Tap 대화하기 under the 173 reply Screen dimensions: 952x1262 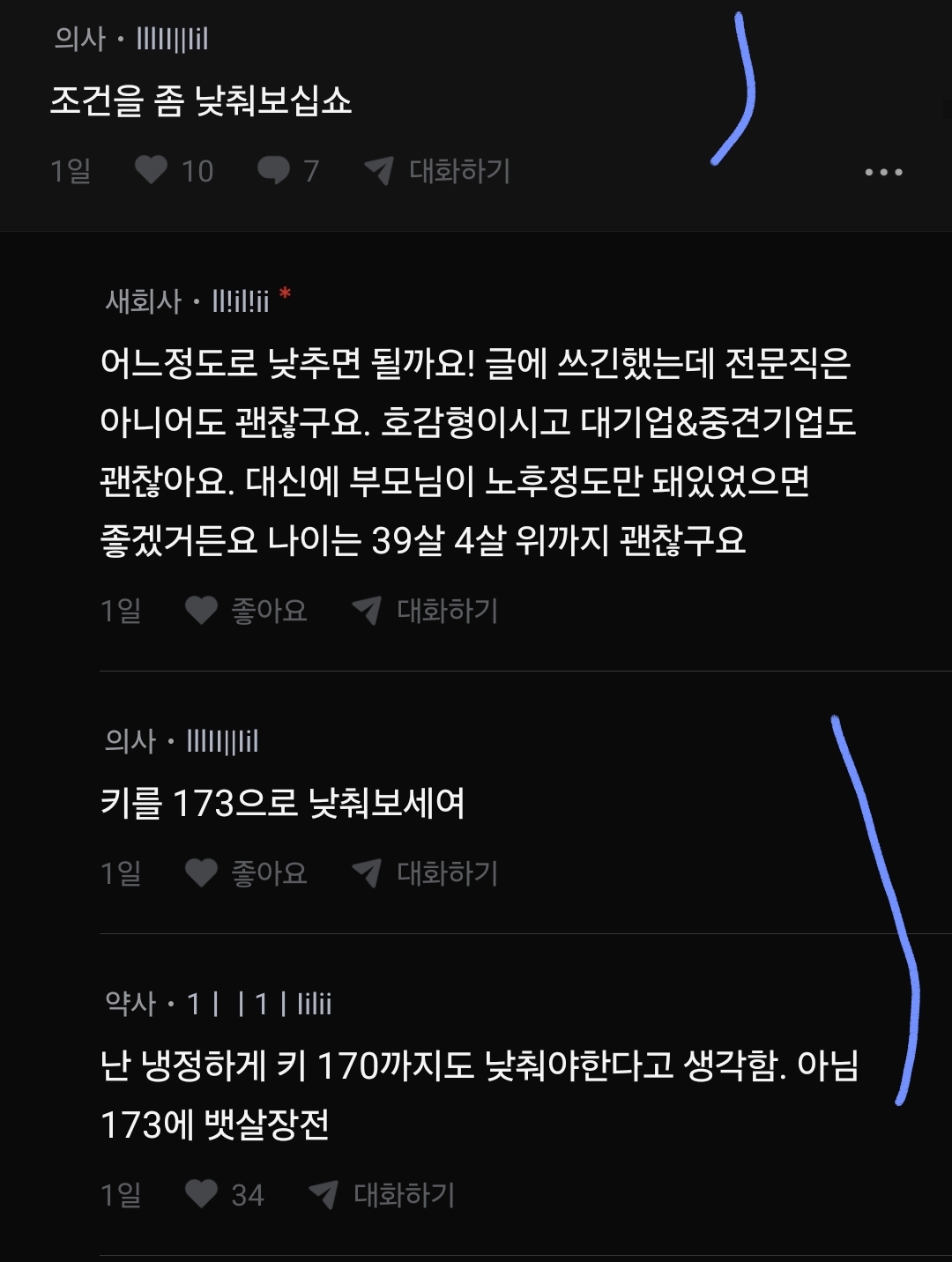[427, 872]
